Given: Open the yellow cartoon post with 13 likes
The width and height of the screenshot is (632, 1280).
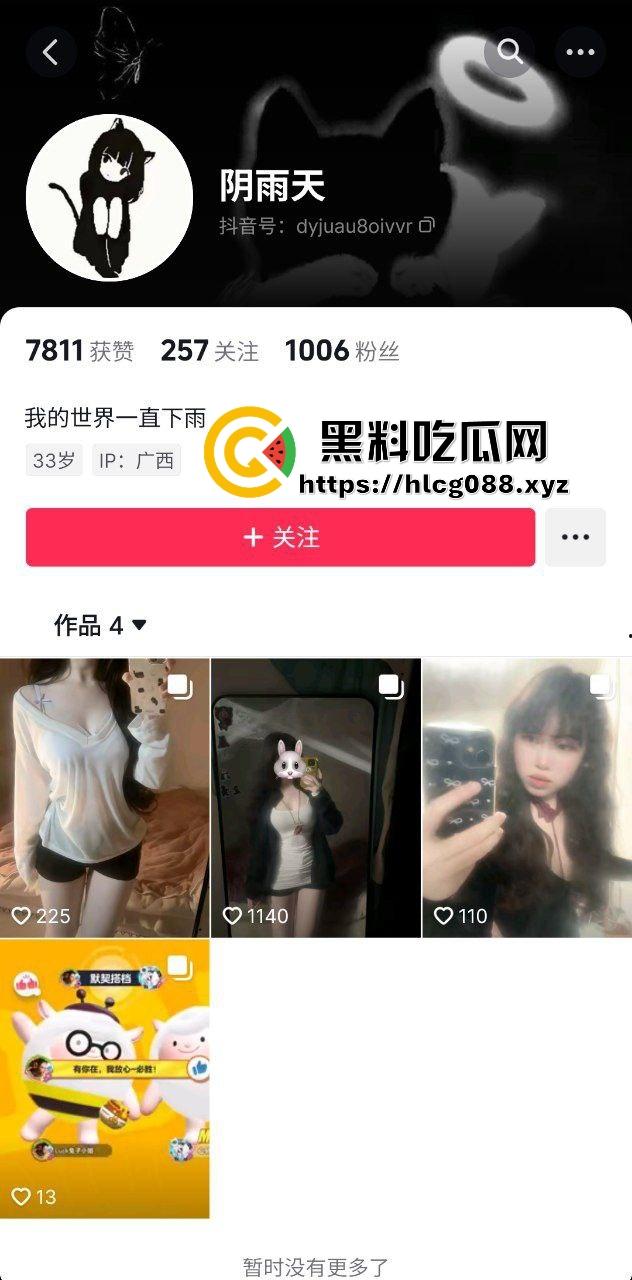Looking at the screenshot, I should (105, 1078).
